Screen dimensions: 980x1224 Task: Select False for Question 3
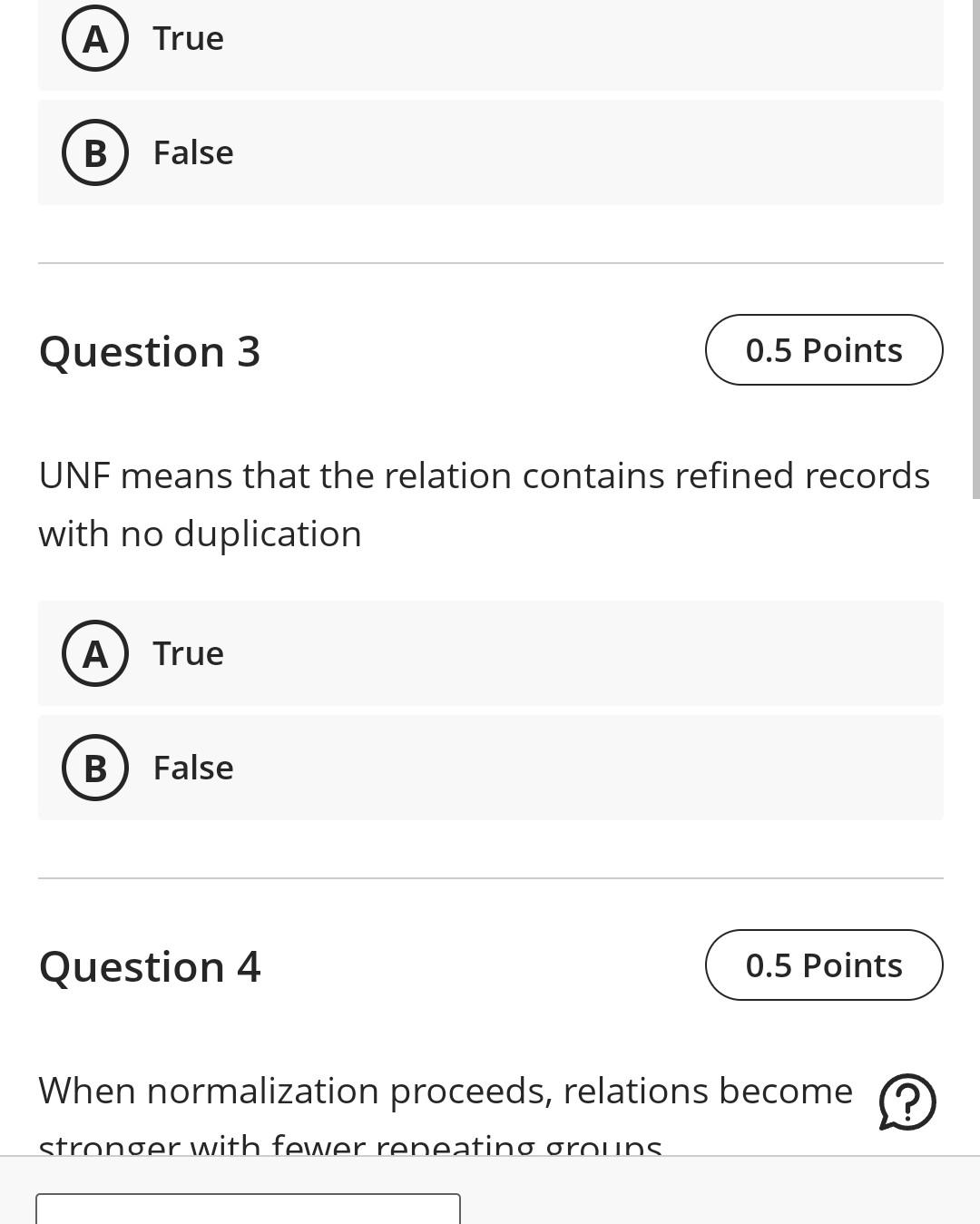[192, 769]
